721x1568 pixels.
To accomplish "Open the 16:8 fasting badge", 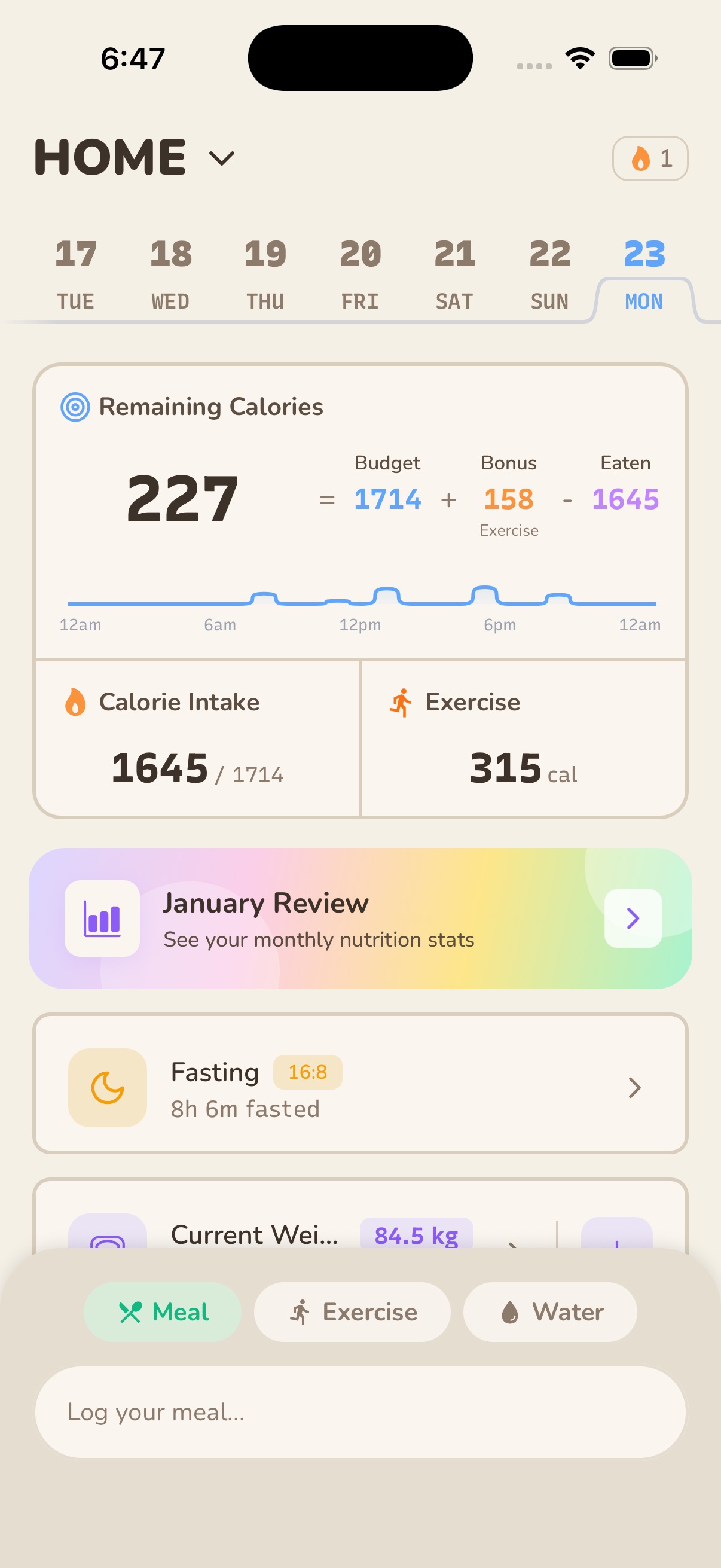I will tap(307, 1072).
